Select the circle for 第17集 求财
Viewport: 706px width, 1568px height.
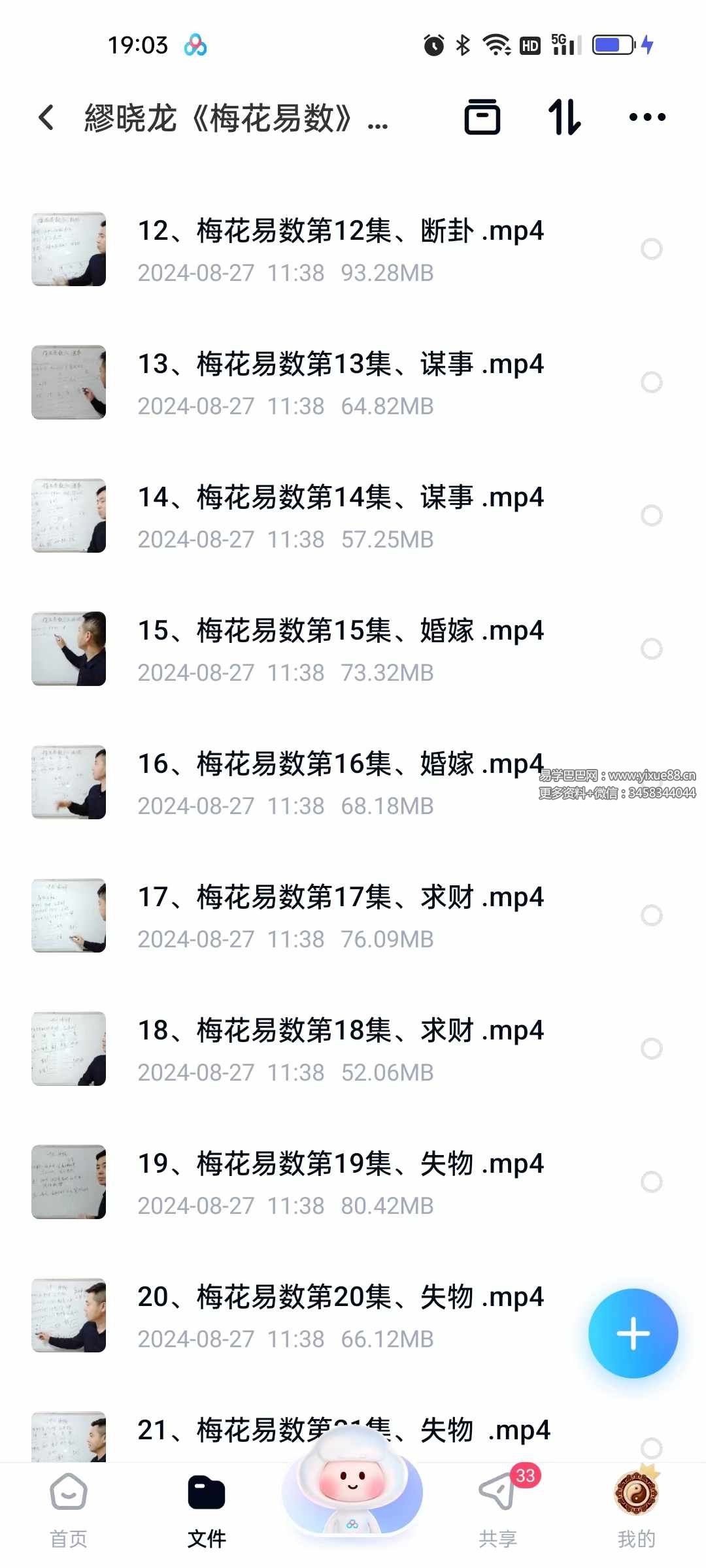point(651,915)
